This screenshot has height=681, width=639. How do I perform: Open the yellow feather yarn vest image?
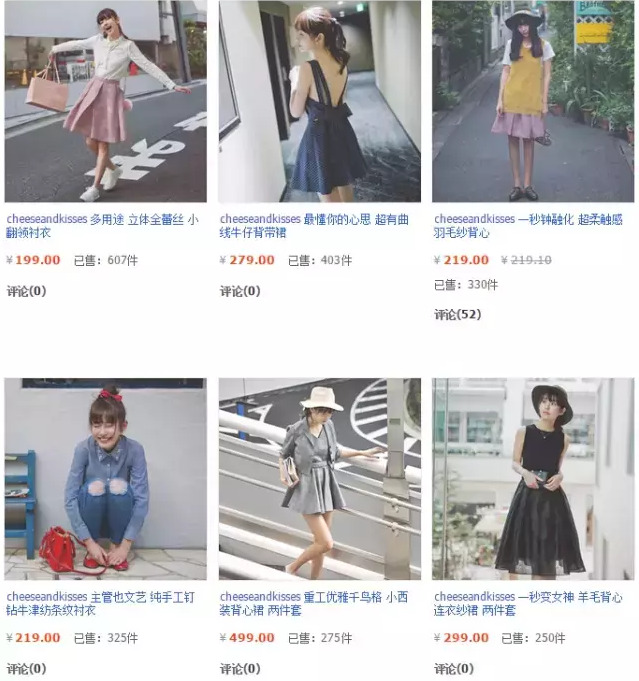coord(533,101)
